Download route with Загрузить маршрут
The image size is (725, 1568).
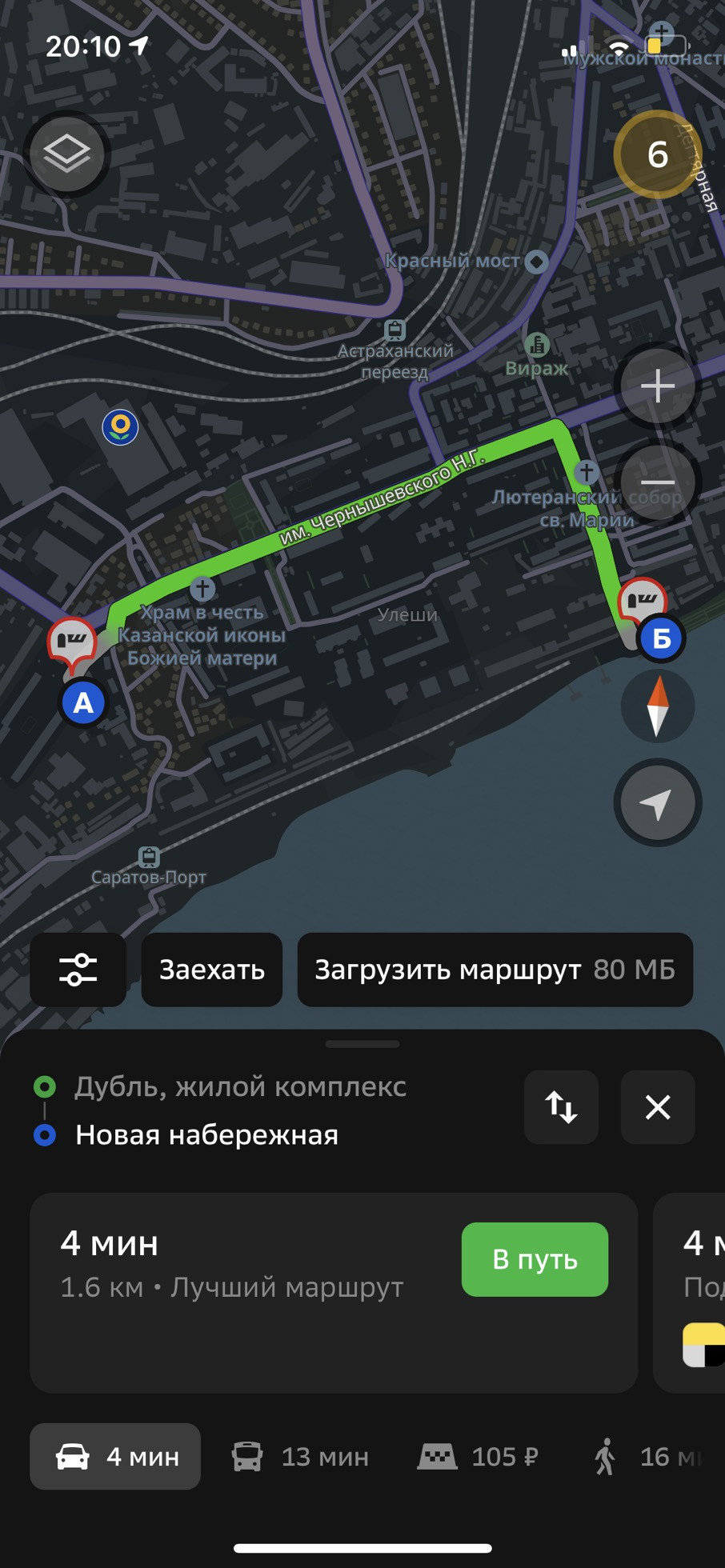point(494,970)
